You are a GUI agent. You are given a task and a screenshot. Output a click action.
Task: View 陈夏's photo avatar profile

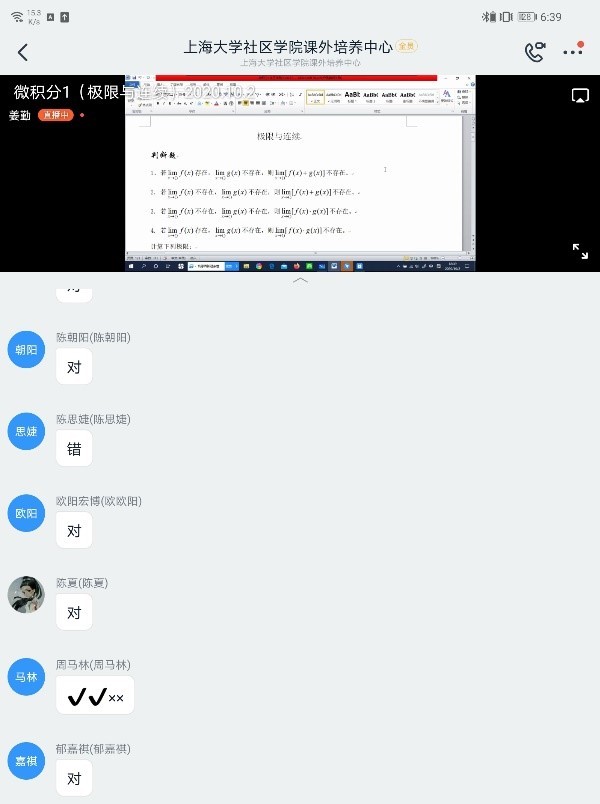26,594
